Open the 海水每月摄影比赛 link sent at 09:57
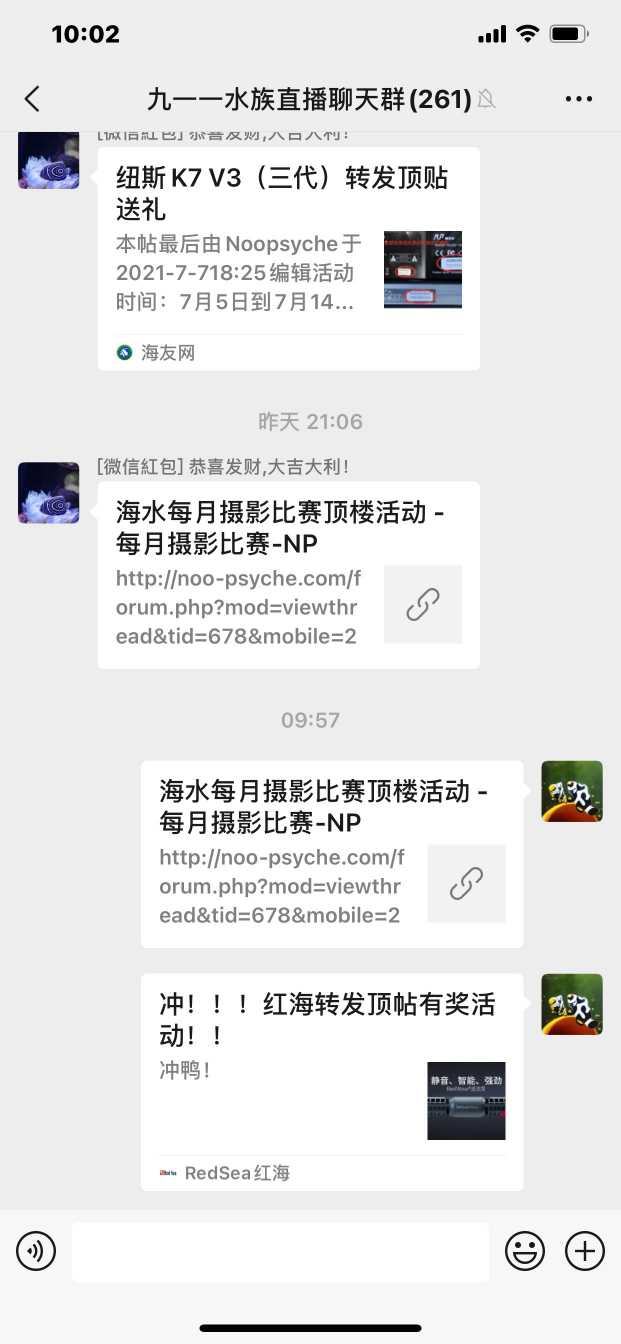Viewport: 621px width, 1344px height. point(331,853)
